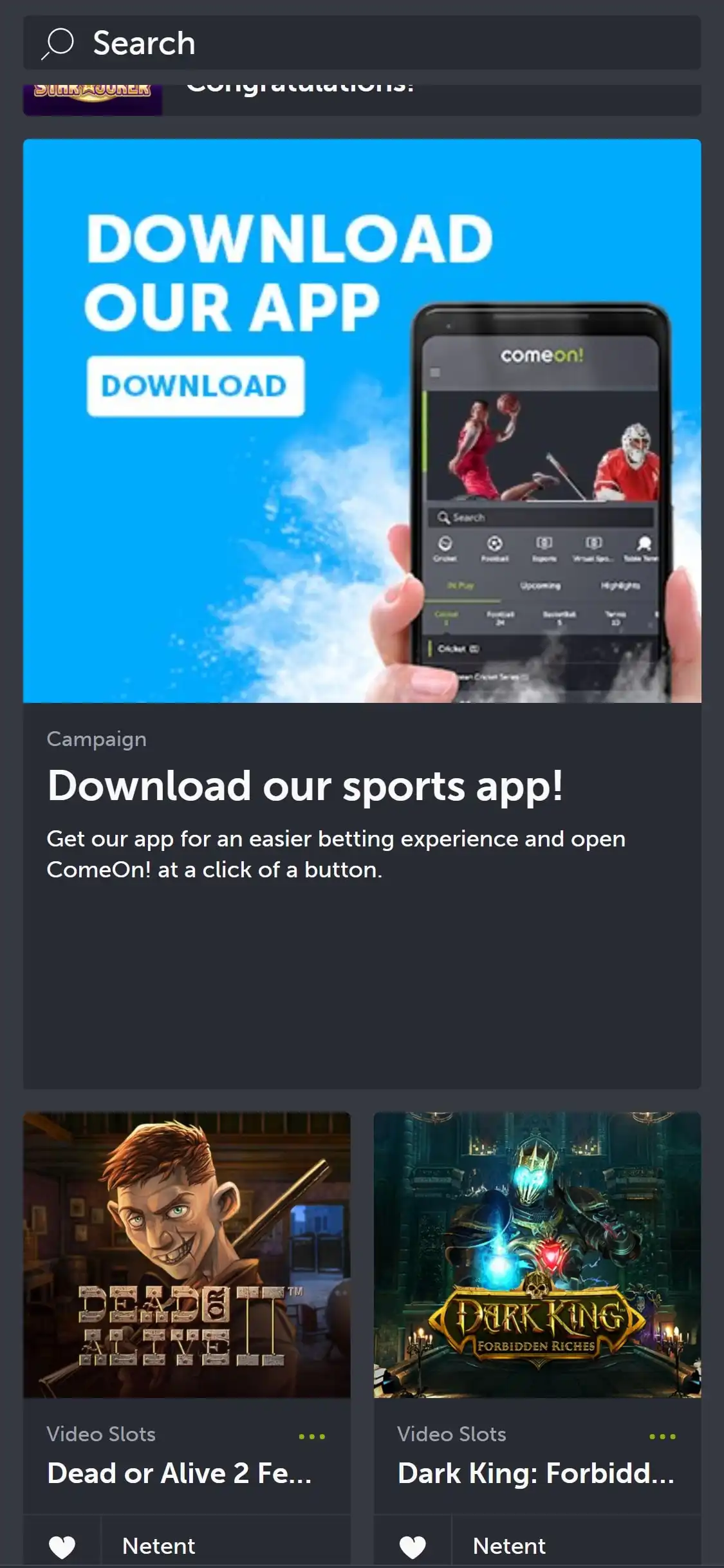Favorite Dark King with the heart icon
Image resolution: width=724 pixels, height=1568 pixels.
413,1546
